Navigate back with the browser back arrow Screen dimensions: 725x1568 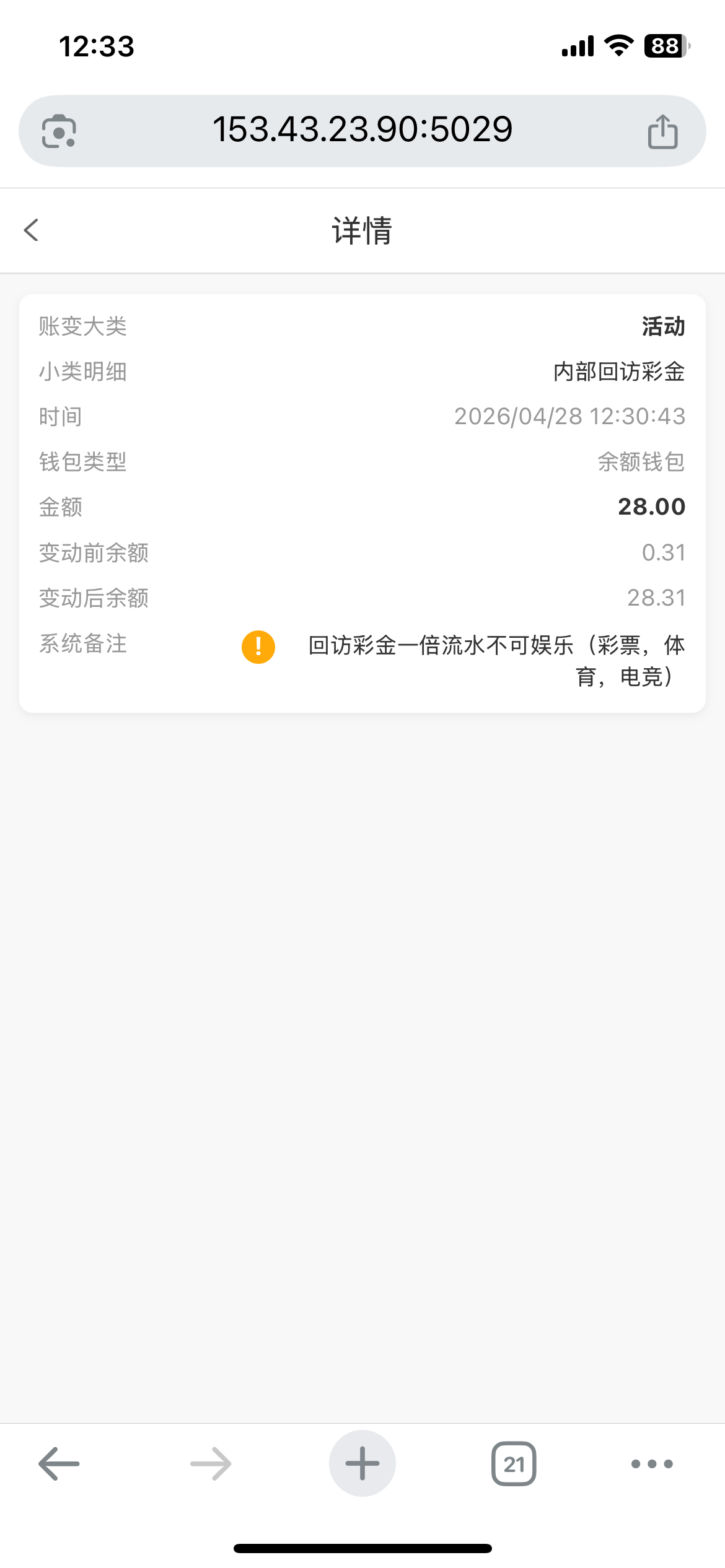59,1464
